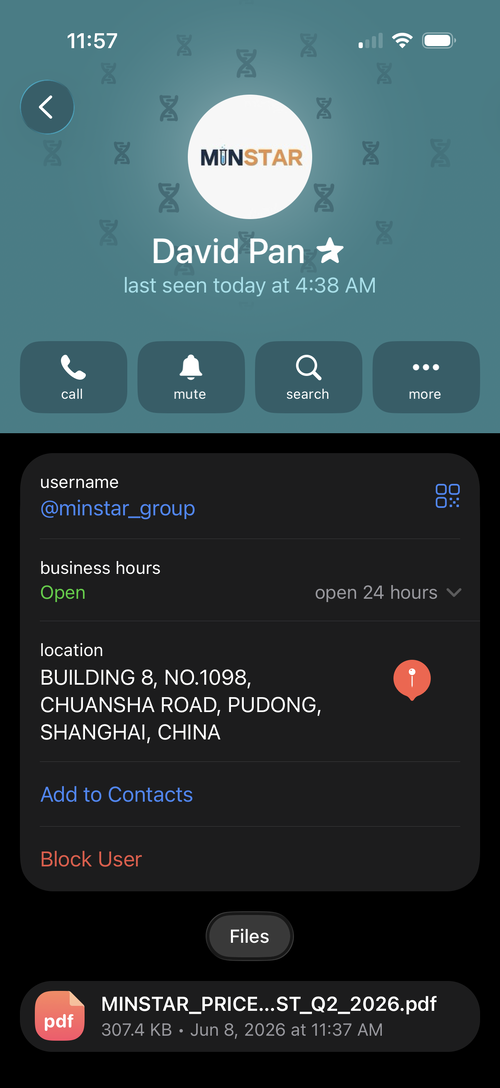Select the Files tab
Viewport: 500px width, 1088px height.
coord(250,936)
